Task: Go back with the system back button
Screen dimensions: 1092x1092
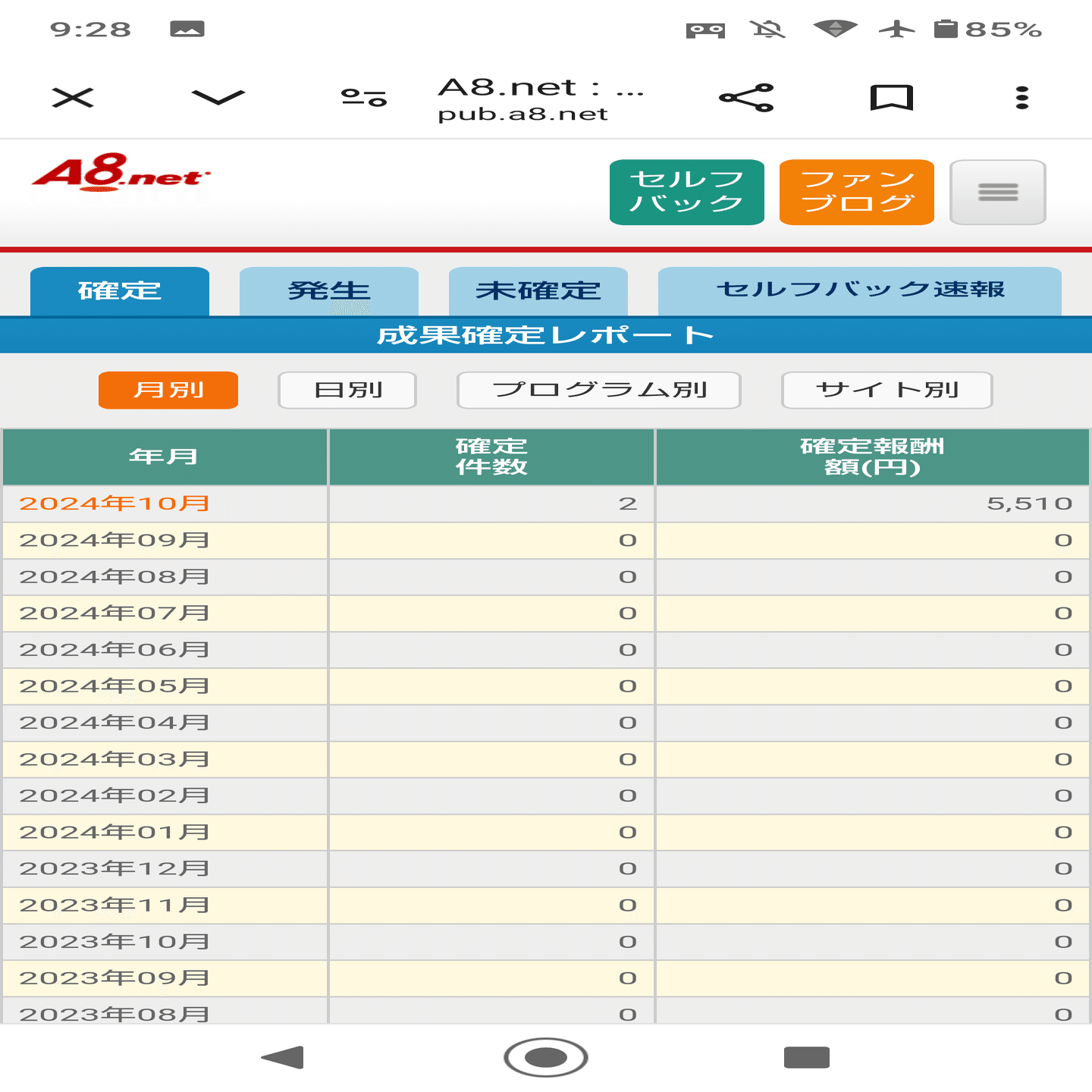Action: (x=282, y=1057)
